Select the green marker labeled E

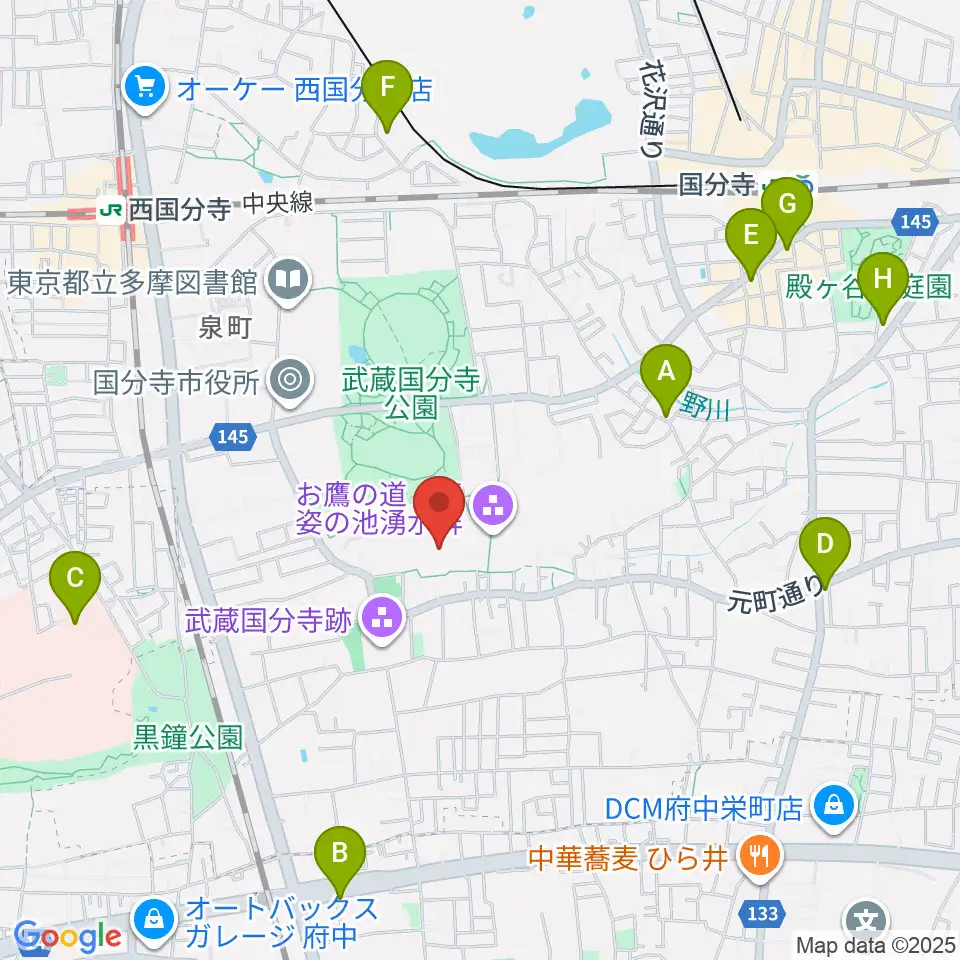pyautogui.click(x=751, y=240)
